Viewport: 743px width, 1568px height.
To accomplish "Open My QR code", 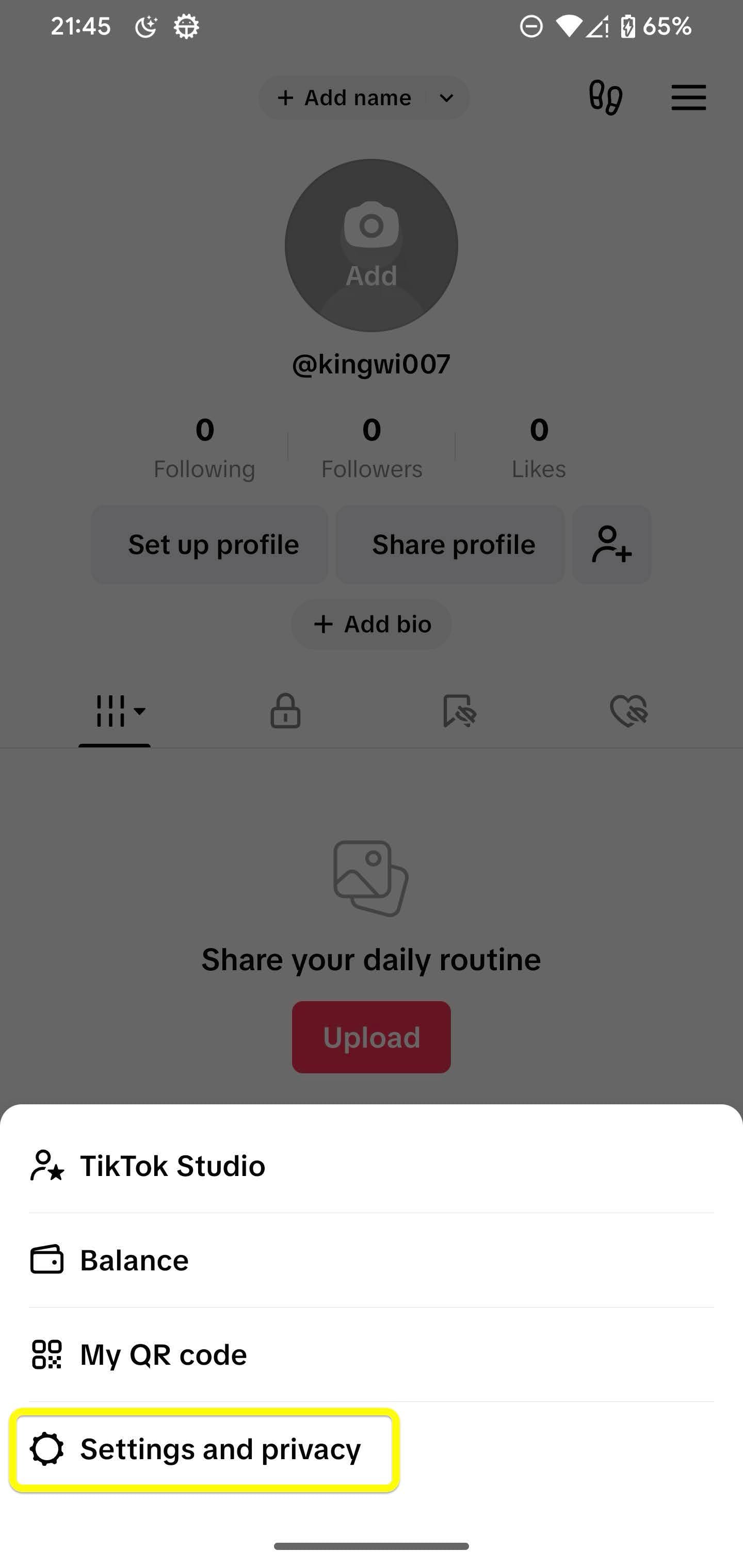I will point(372,1354).
